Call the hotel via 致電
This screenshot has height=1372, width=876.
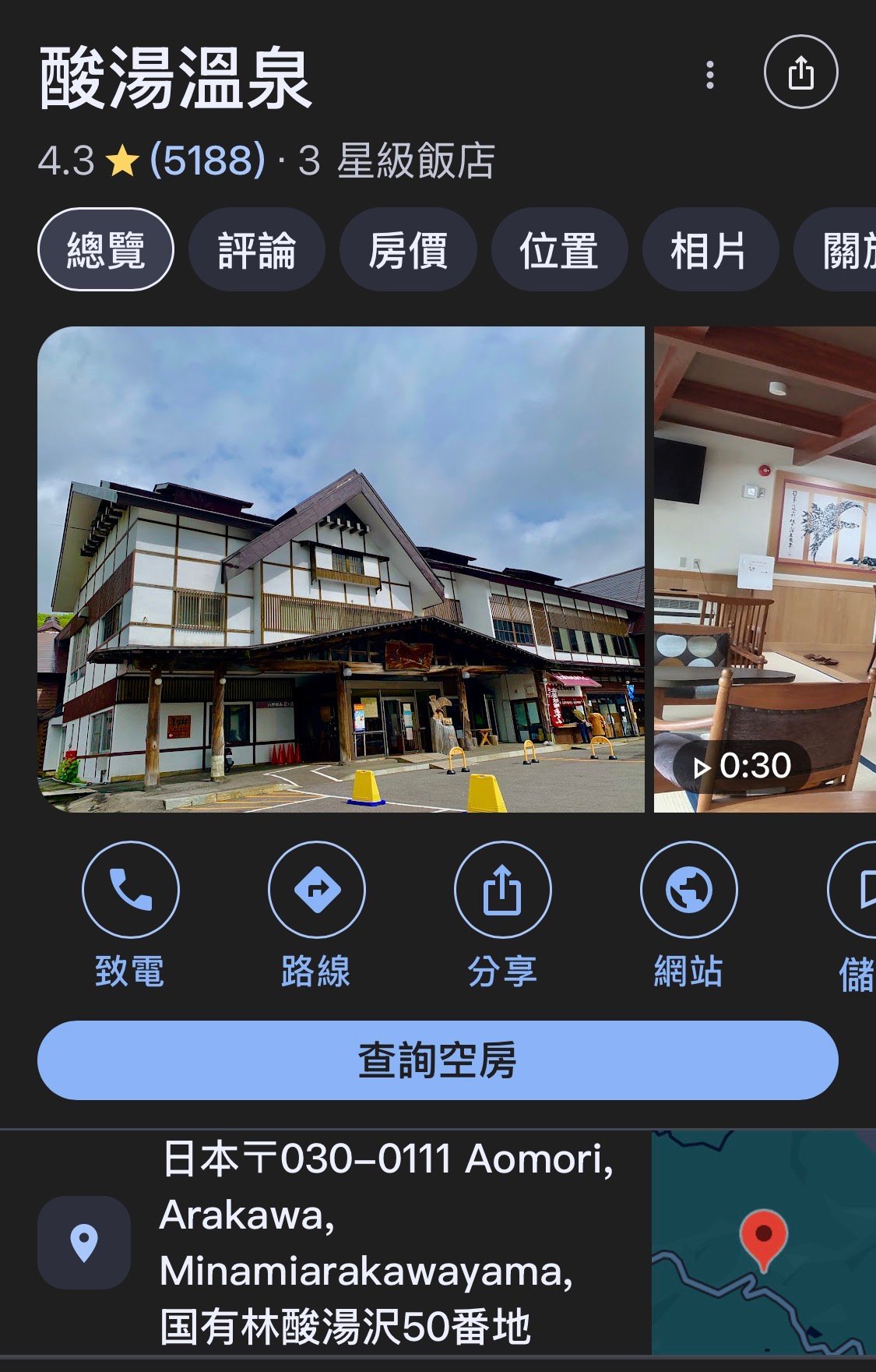tap(130, 890)
